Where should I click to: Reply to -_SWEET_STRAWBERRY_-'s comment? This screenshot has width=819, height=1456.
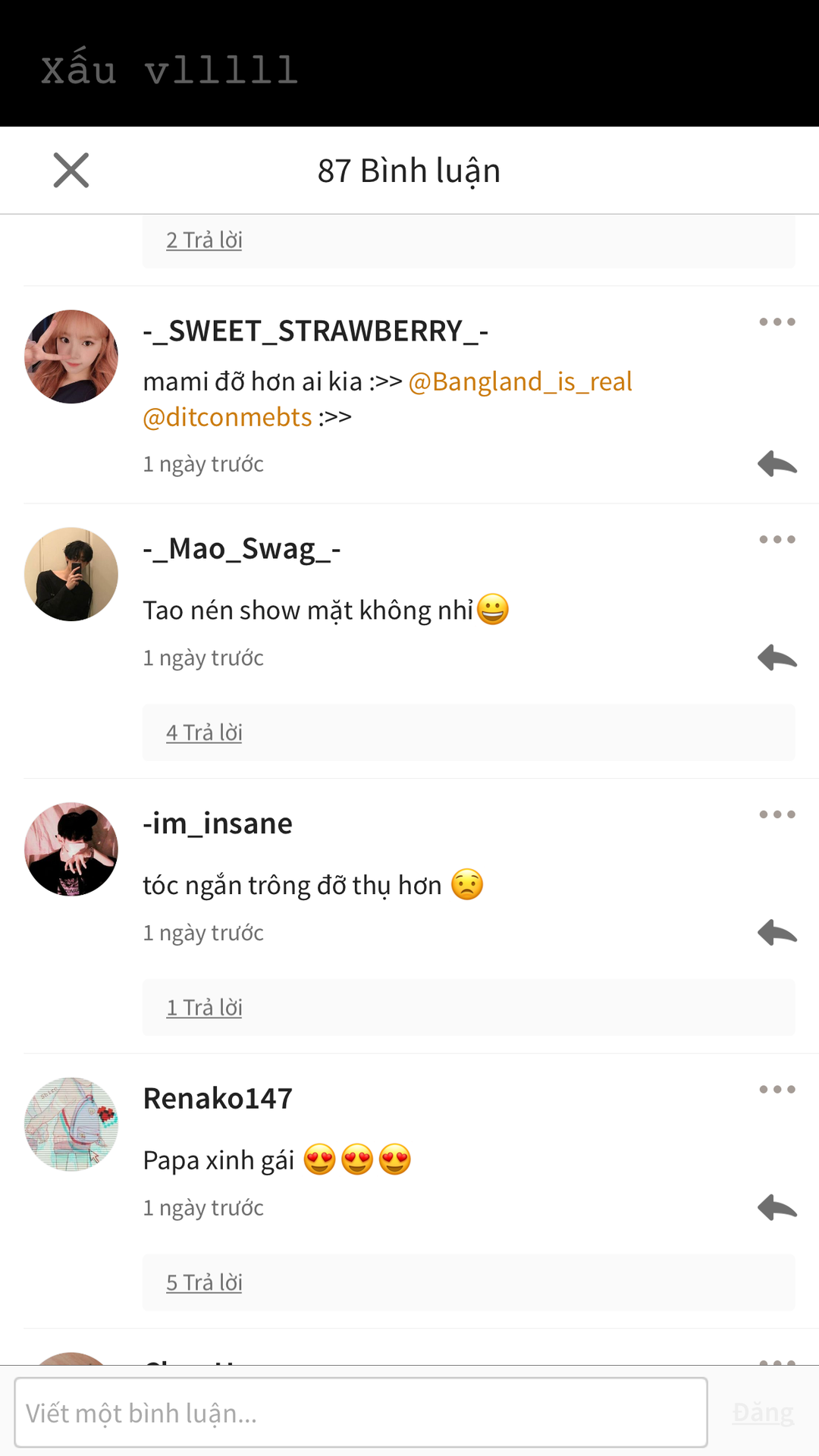[777, 463]
